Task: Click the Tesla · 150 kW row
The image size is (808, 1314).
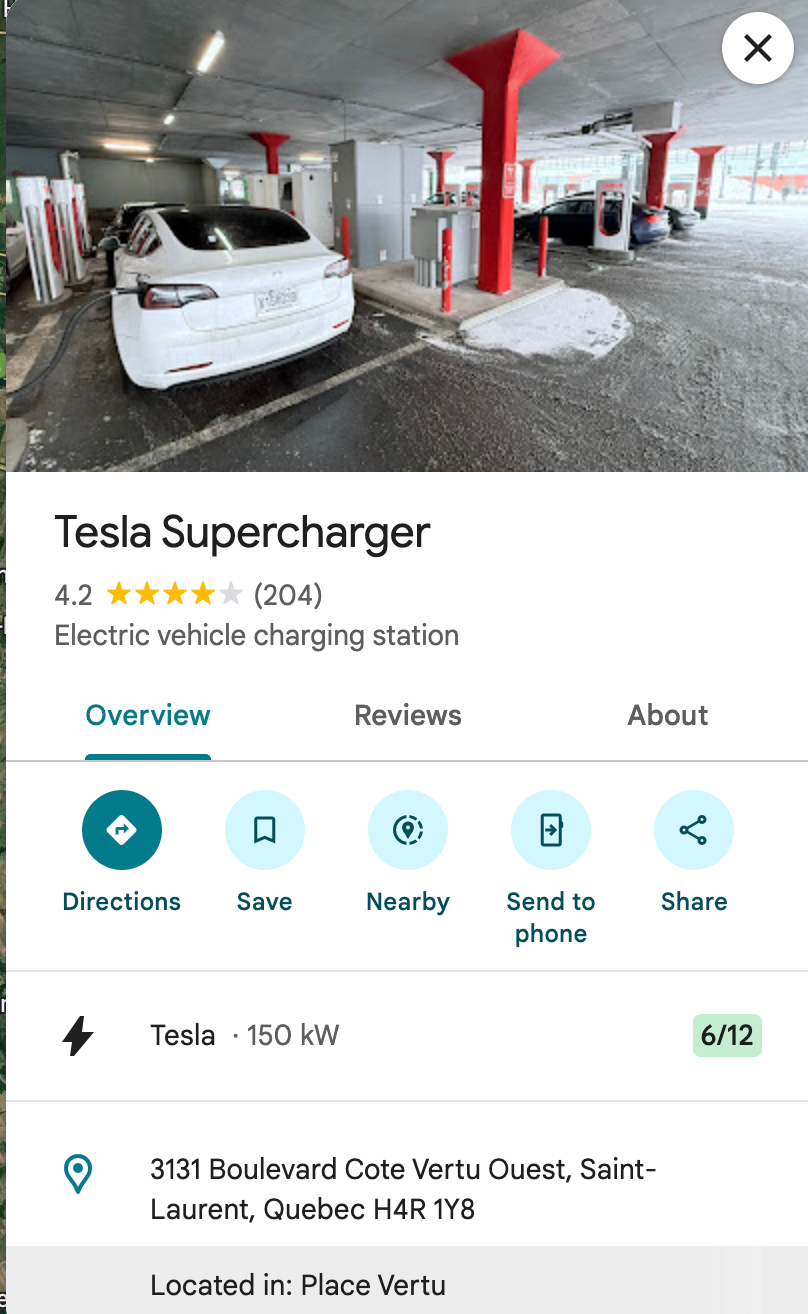Action: (x=244, y=1036)
